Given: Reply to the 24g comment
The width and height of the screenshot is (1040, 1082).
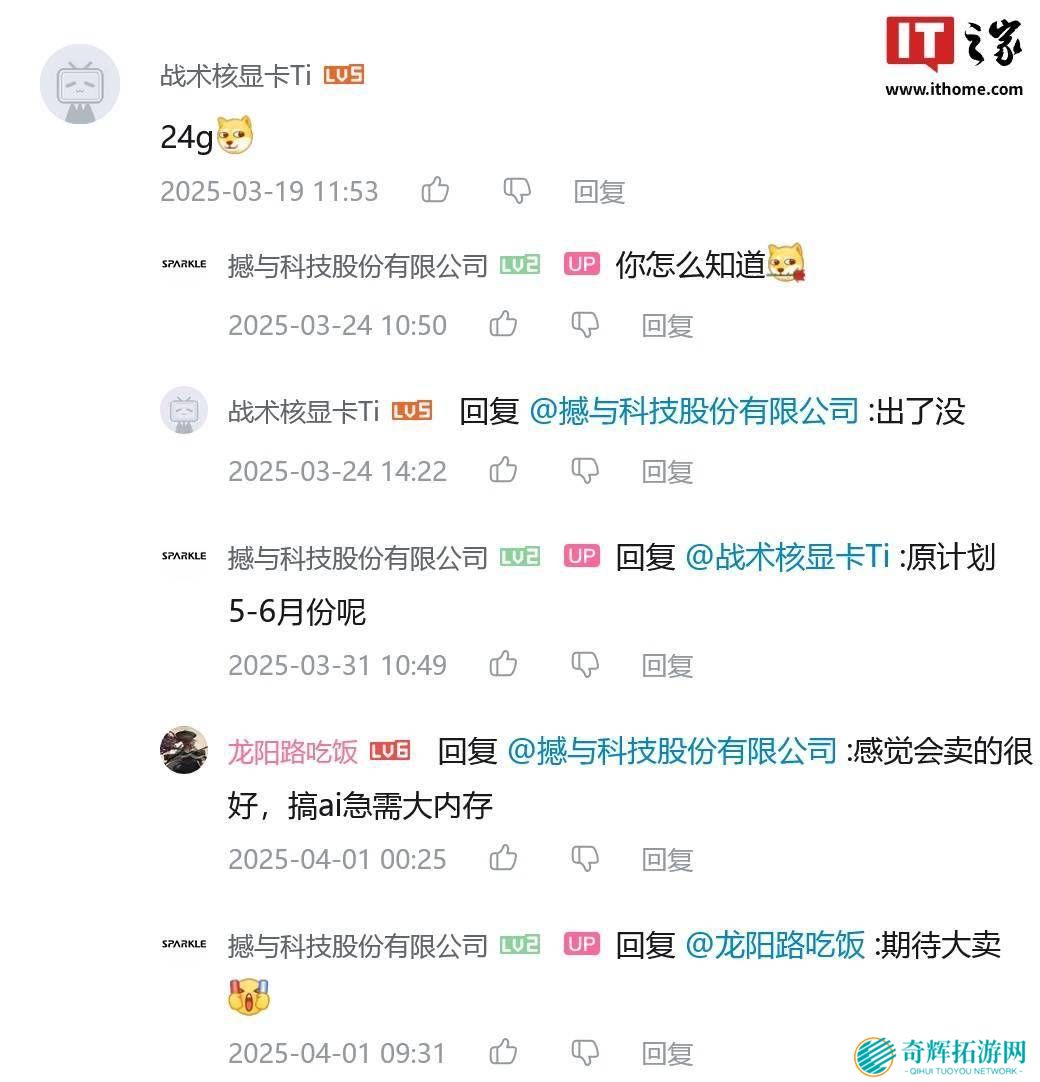Looking at the screenshot, I should [x=599, y=192].
